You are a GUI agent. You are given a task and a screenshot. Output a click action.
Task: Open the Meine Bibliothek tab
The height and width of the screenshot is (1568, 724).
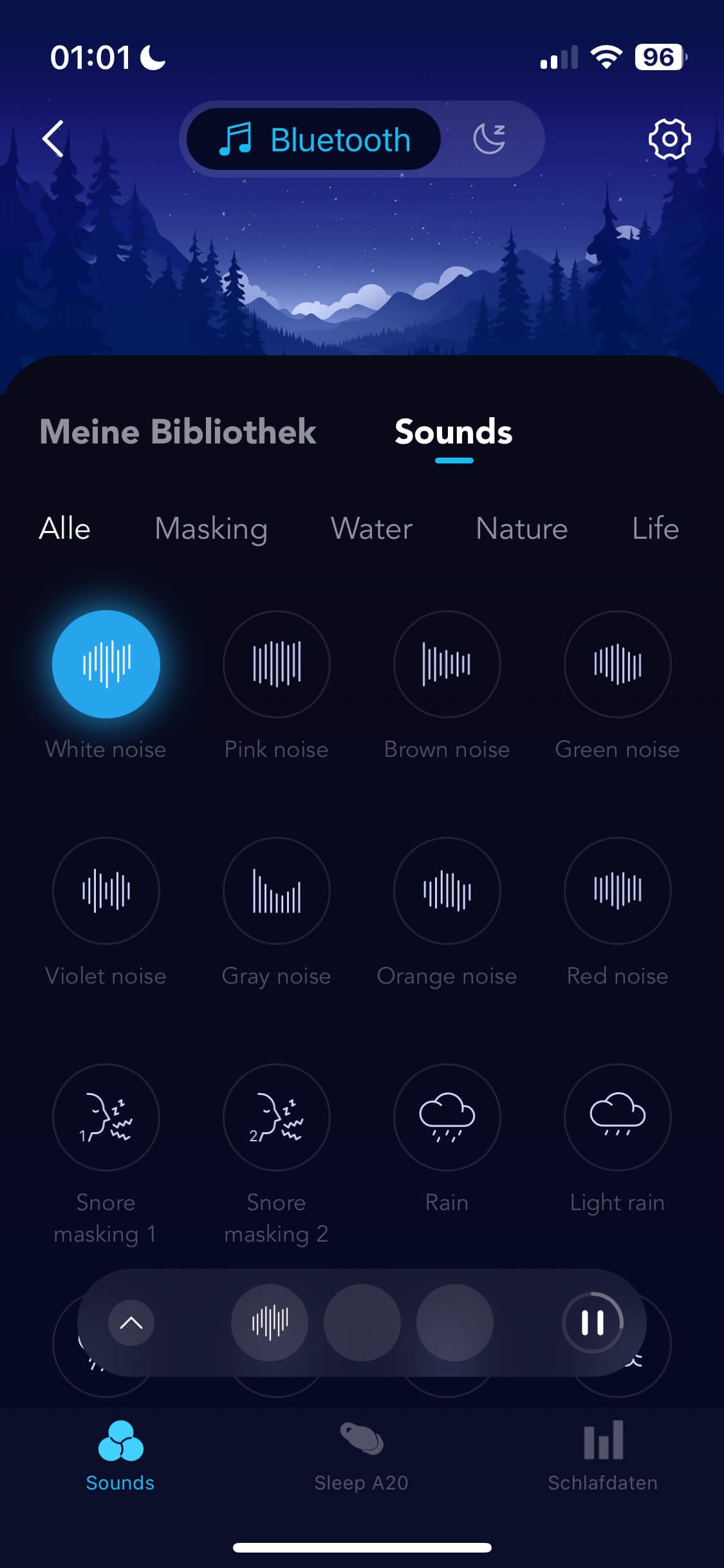[178, 431]
